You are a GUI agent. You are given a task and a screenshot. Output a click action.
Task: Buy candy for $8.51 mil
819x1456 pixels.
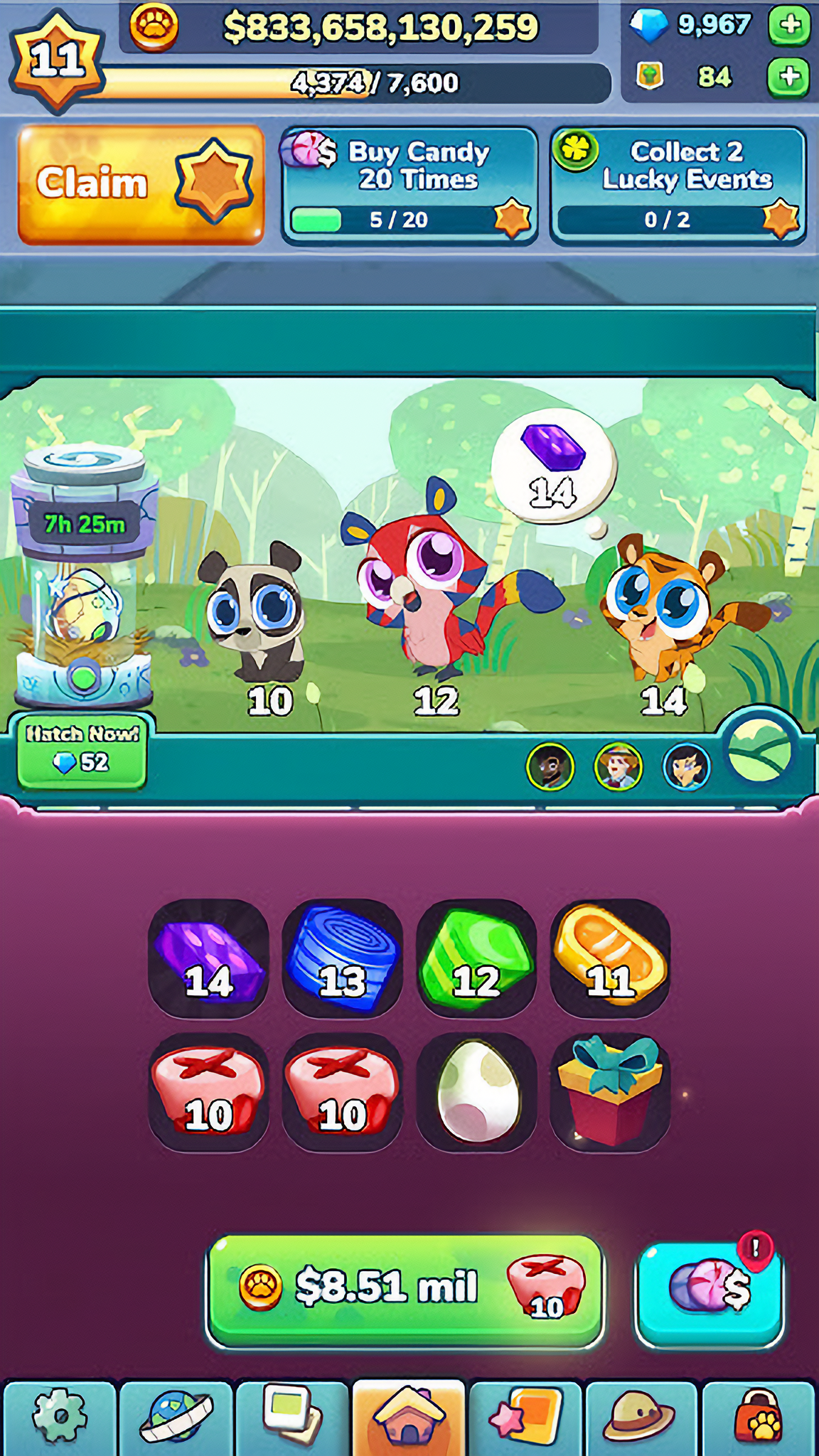tap(405, 1289)
